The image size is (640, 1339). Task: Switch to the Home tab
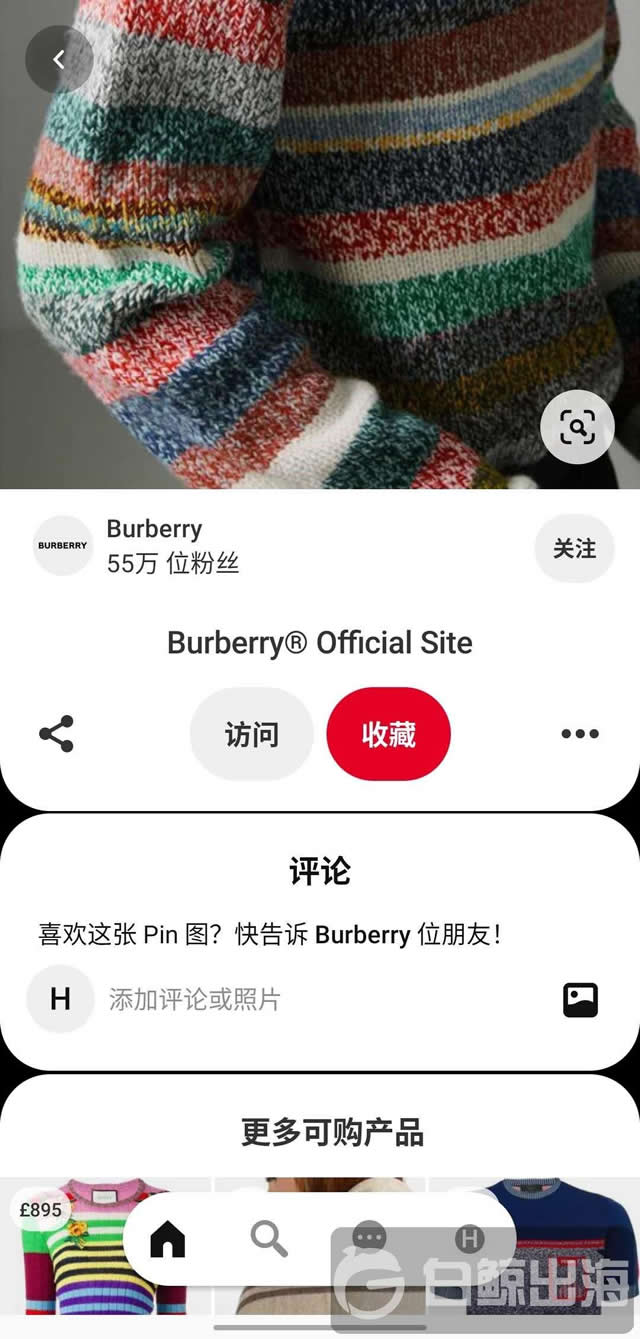tap(167, 1240)
